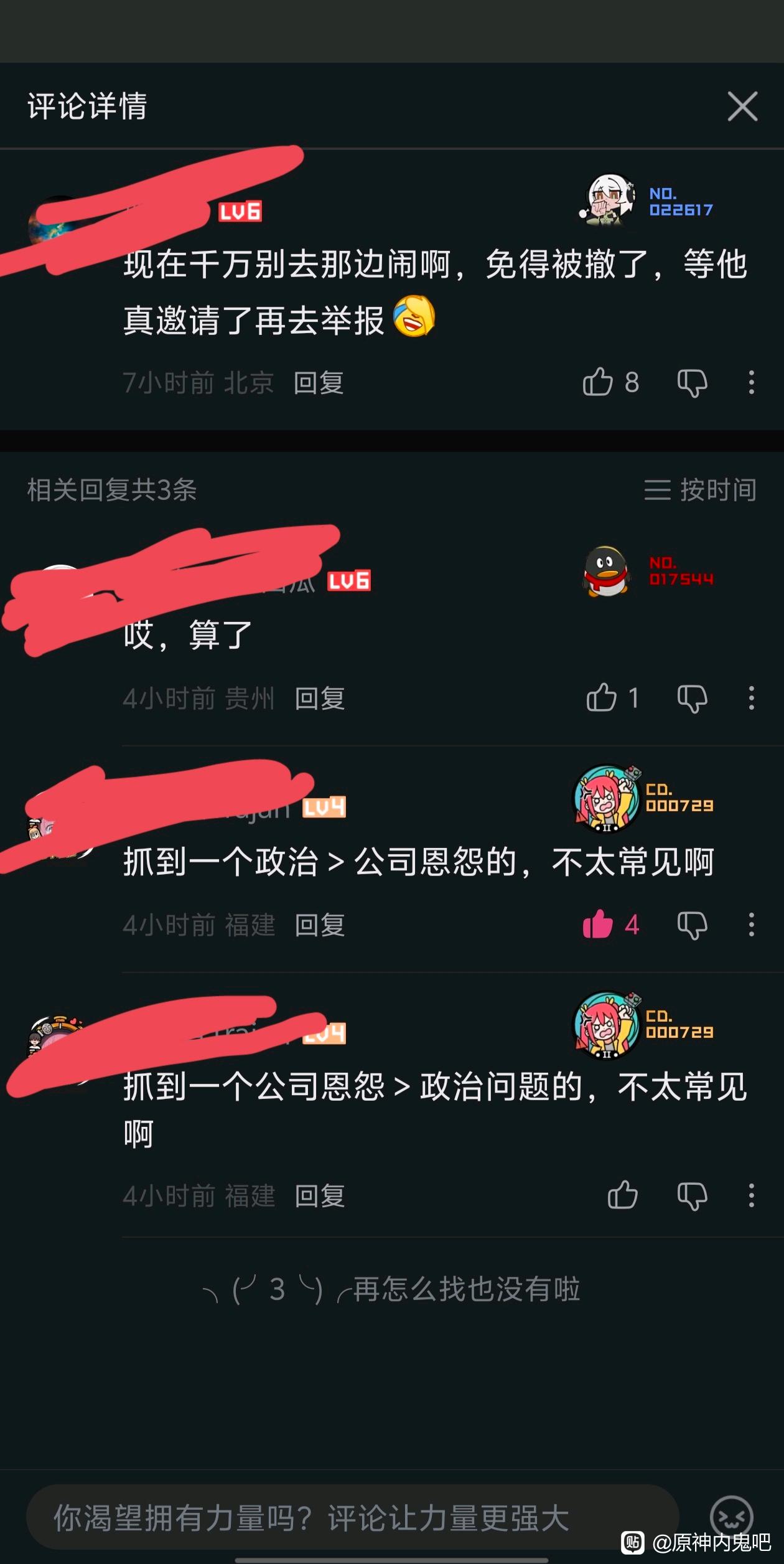The width and height of the screenshot is (784, 1564).
Task: Reply to the comment from 北京
Action: tap(318, 382)
